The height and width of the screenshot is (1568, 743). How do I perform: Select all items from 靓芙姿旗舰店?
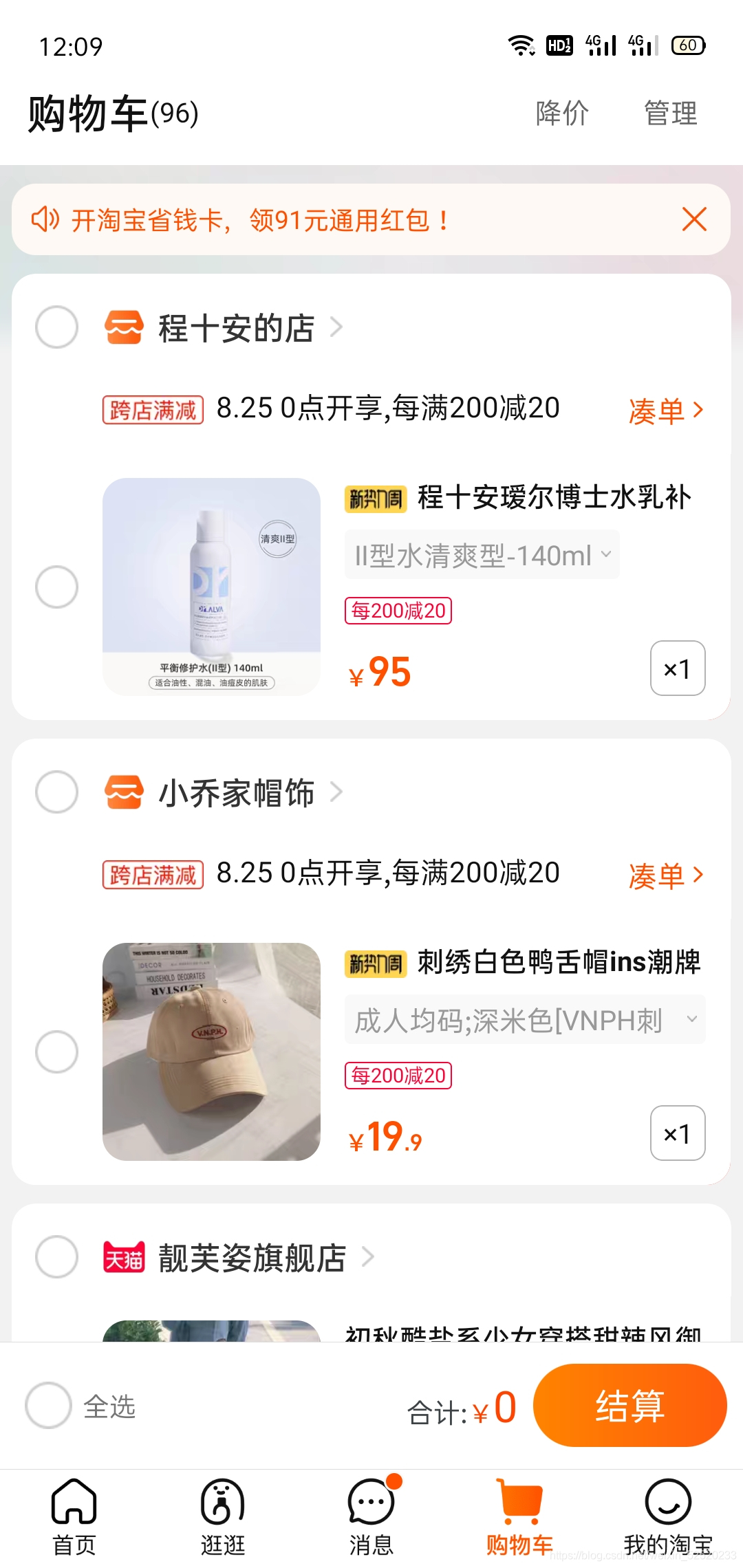tap(56, 1257)
